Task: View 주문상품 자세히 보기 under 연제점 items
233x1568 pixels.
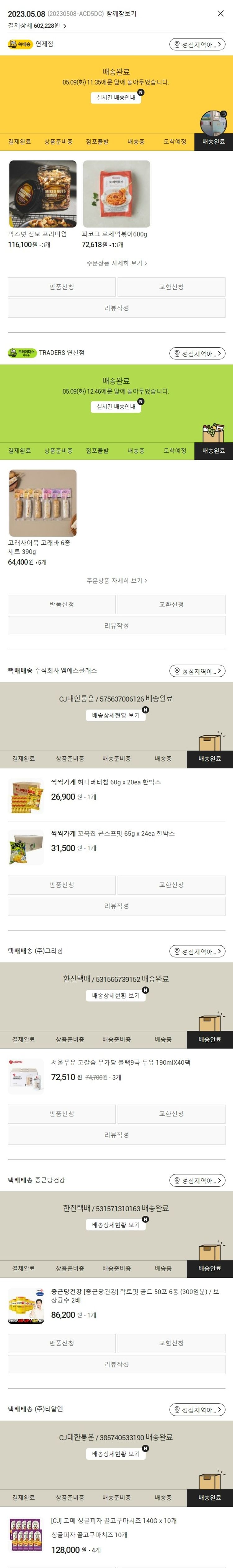Action: 116,263
